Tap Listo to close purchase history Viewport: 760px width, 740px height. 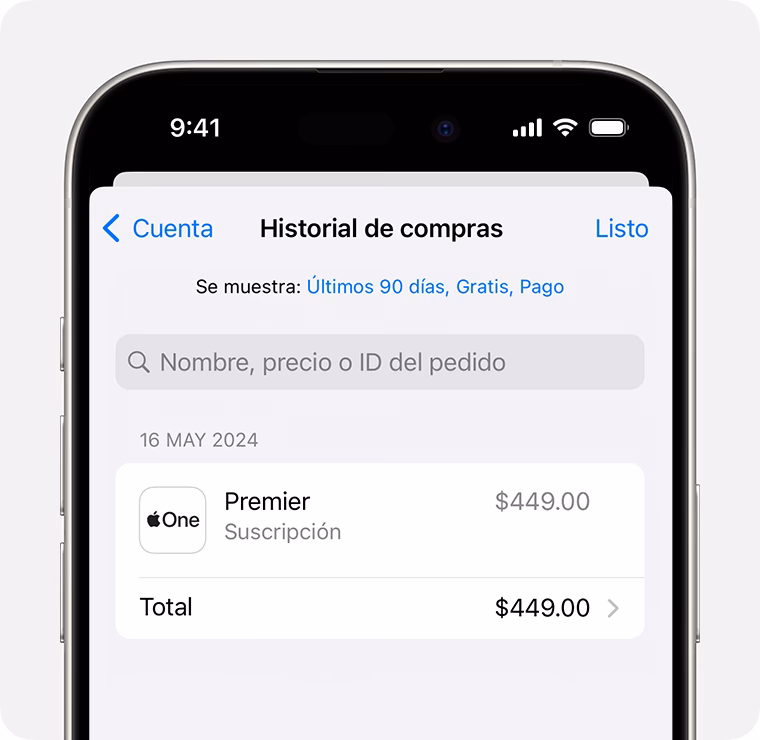pos(621,229)
